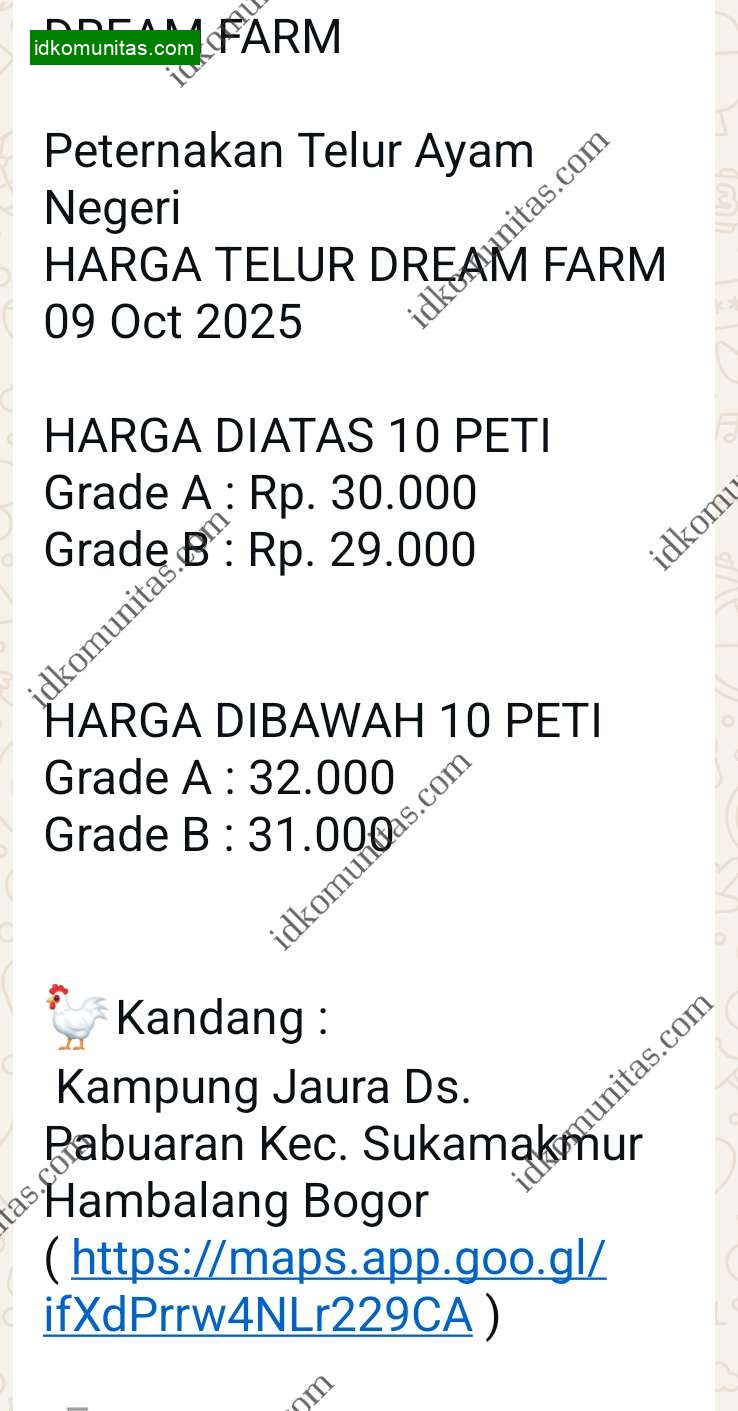Open the maps.app.goo.gl location link
This screenshot has height=1411, width=738.
338,1260
